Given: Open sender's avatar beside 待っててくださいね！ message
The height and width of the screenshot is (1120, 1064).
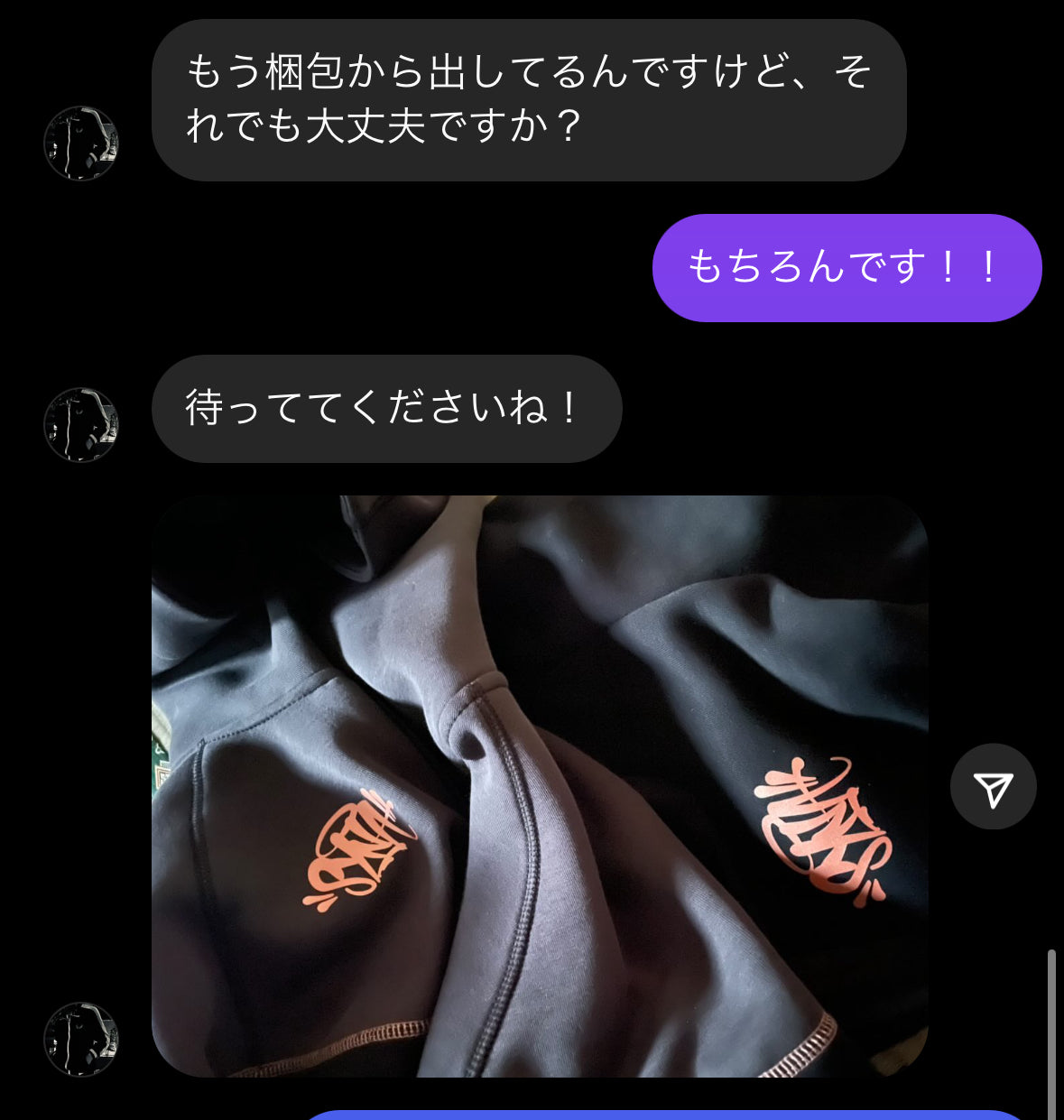Looking at the screenshot, I should tap(81, 425).
